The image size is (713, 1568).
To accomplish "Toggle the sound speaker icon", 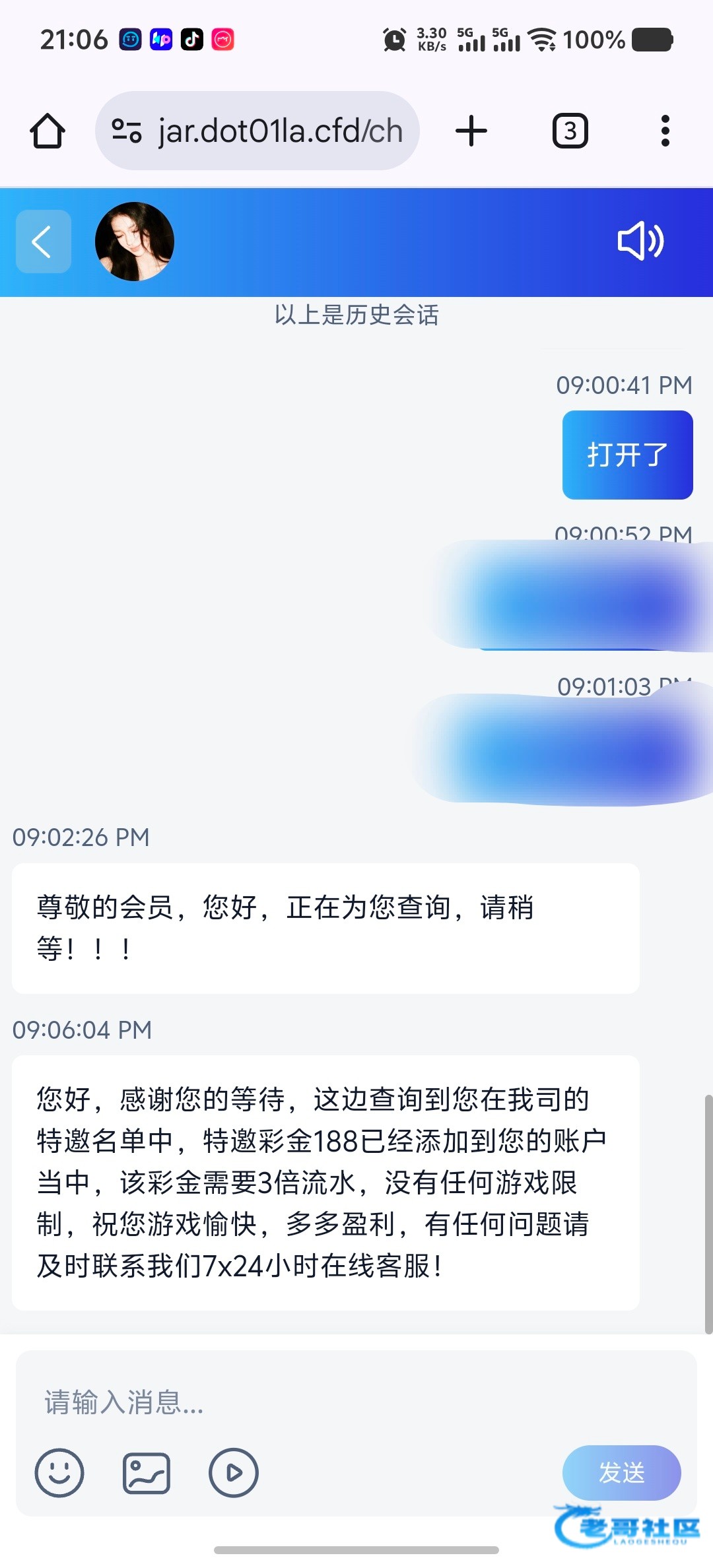I will 640,241.
